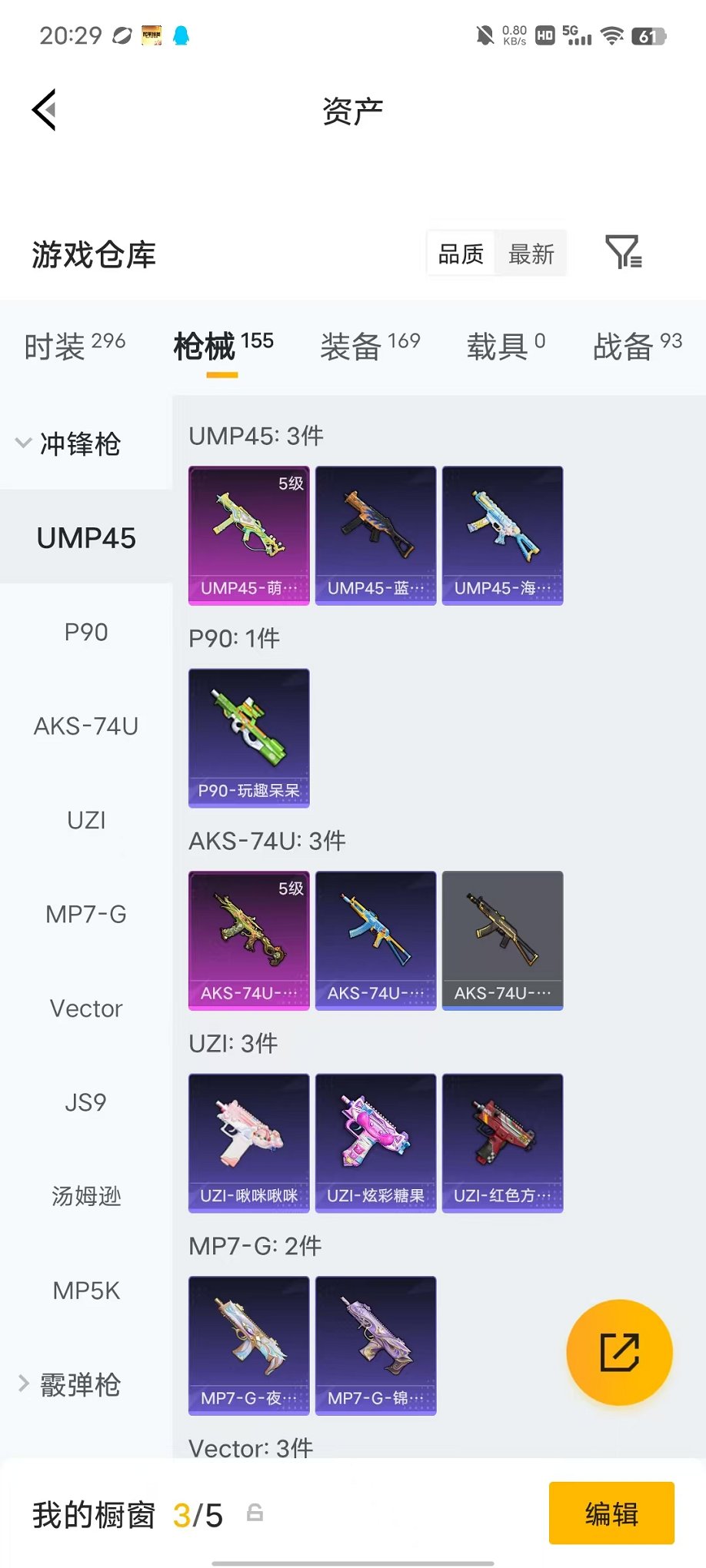Go back using the top-left arrow
The height and width of the screenshot is (1568, 706).
pyautogui.click(x=45, y=110)
